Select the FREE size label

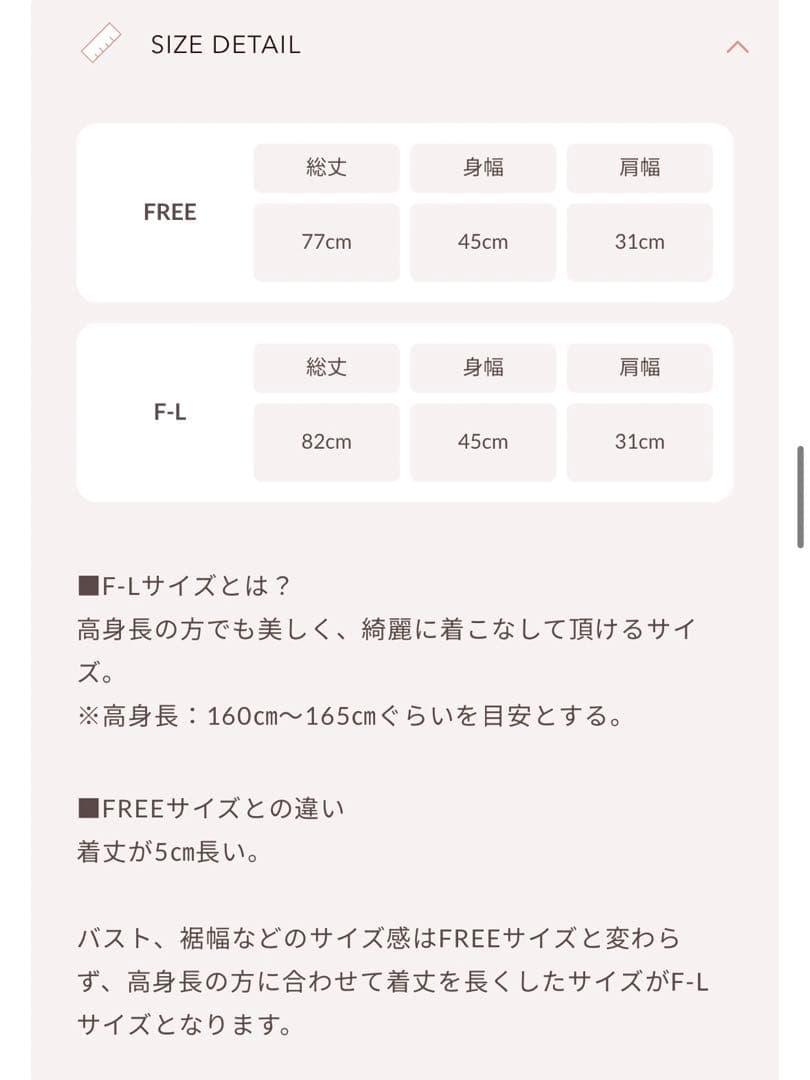[170, 212]
